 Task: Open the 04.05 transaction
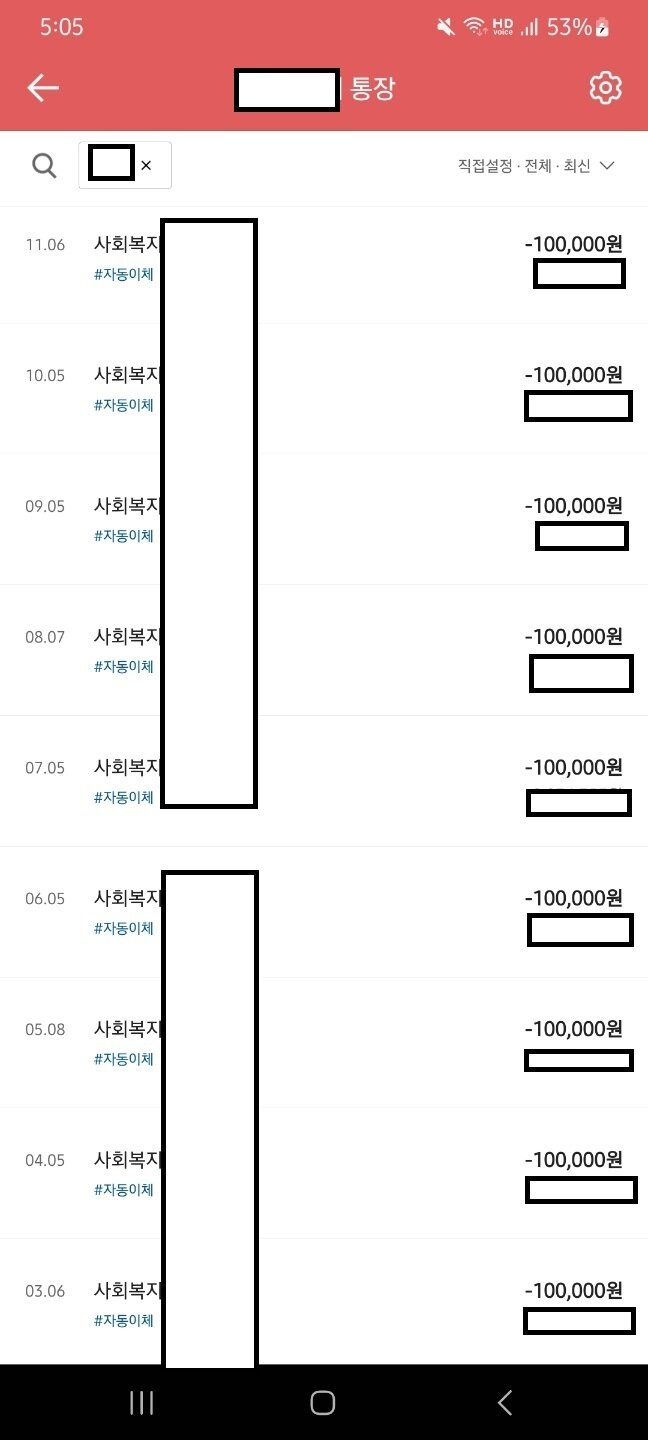pyautogui.click(x=324, y=1174)
